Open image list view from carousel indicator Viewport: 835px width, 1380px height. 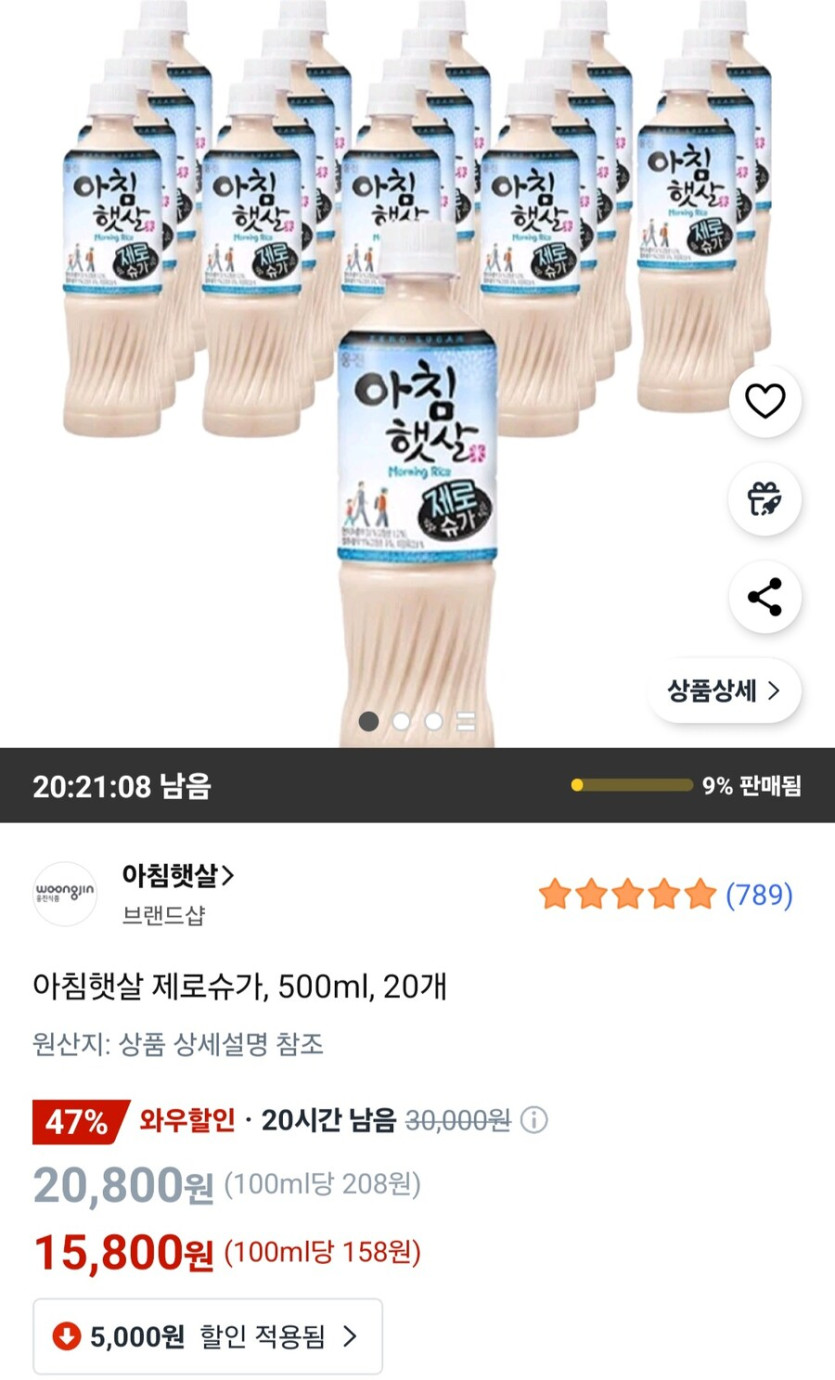coord(466,721)
